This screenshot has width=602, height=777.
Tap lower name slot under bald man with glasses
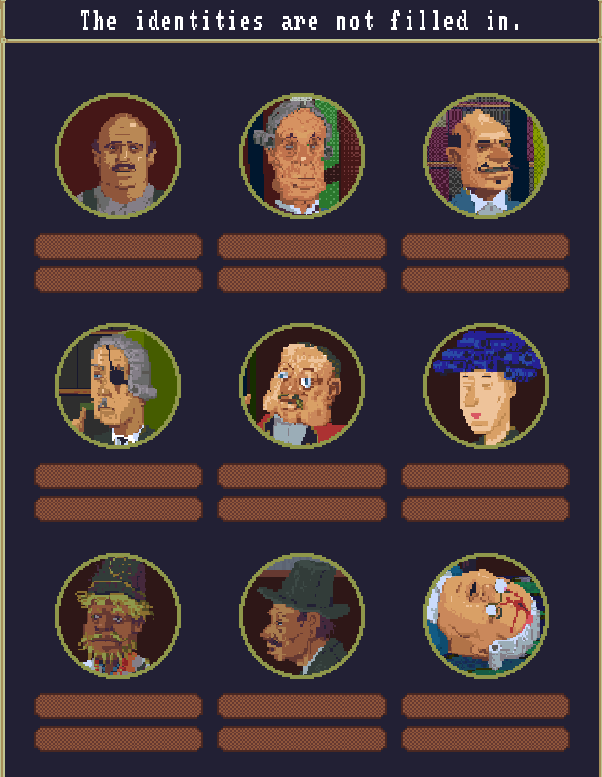118,279
